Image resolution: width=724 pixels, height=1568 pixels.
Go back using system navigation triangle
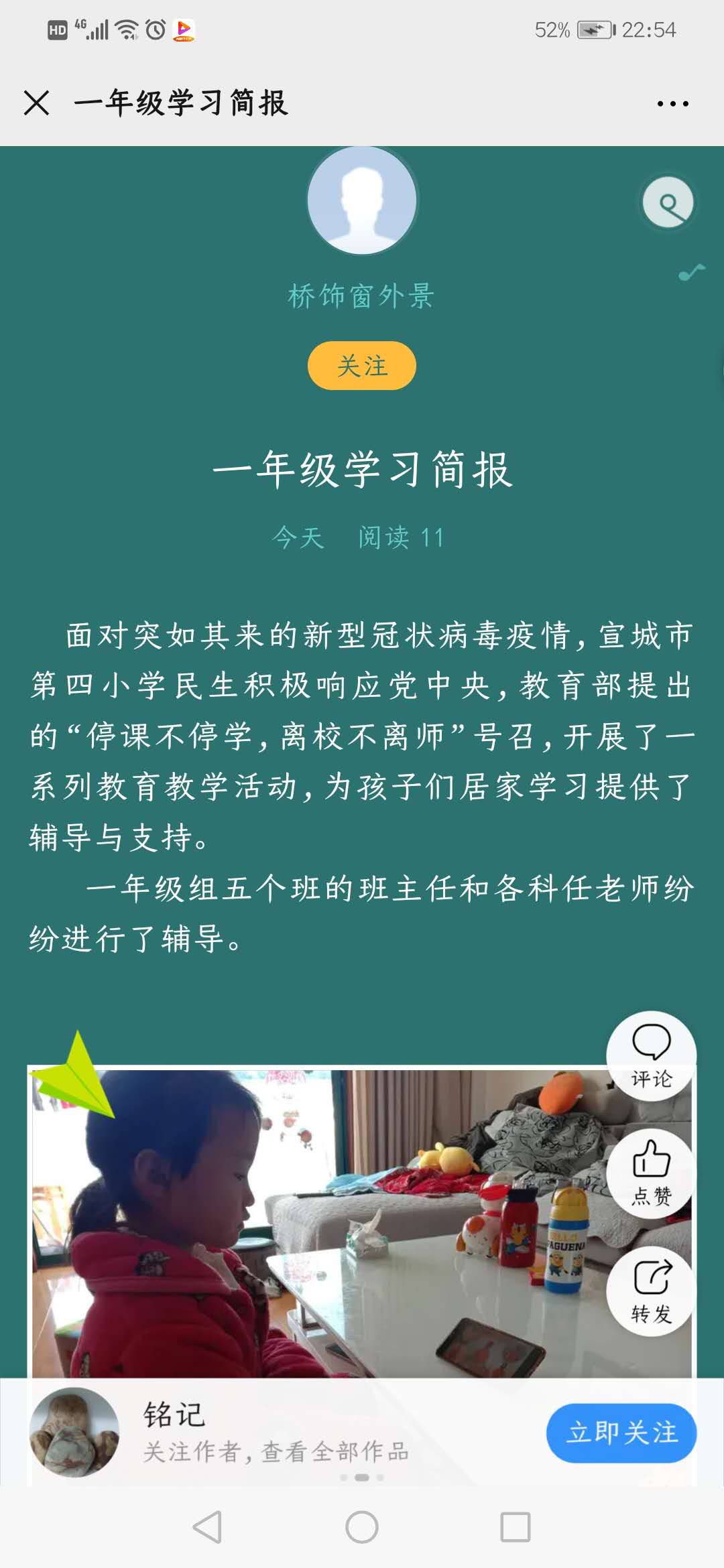coord(207,1527)
